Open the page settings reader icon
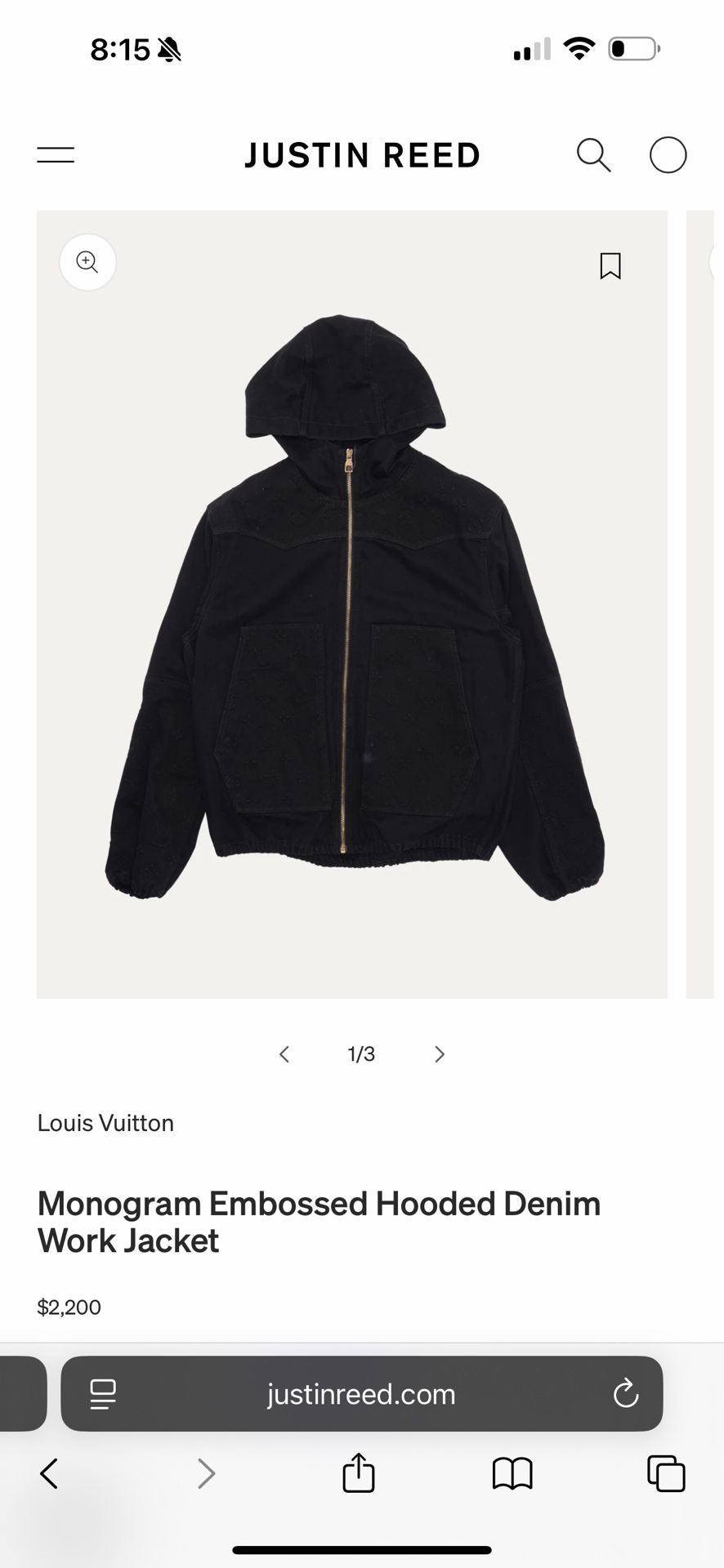This screenshot has height=1568, width=724. 103,1394
